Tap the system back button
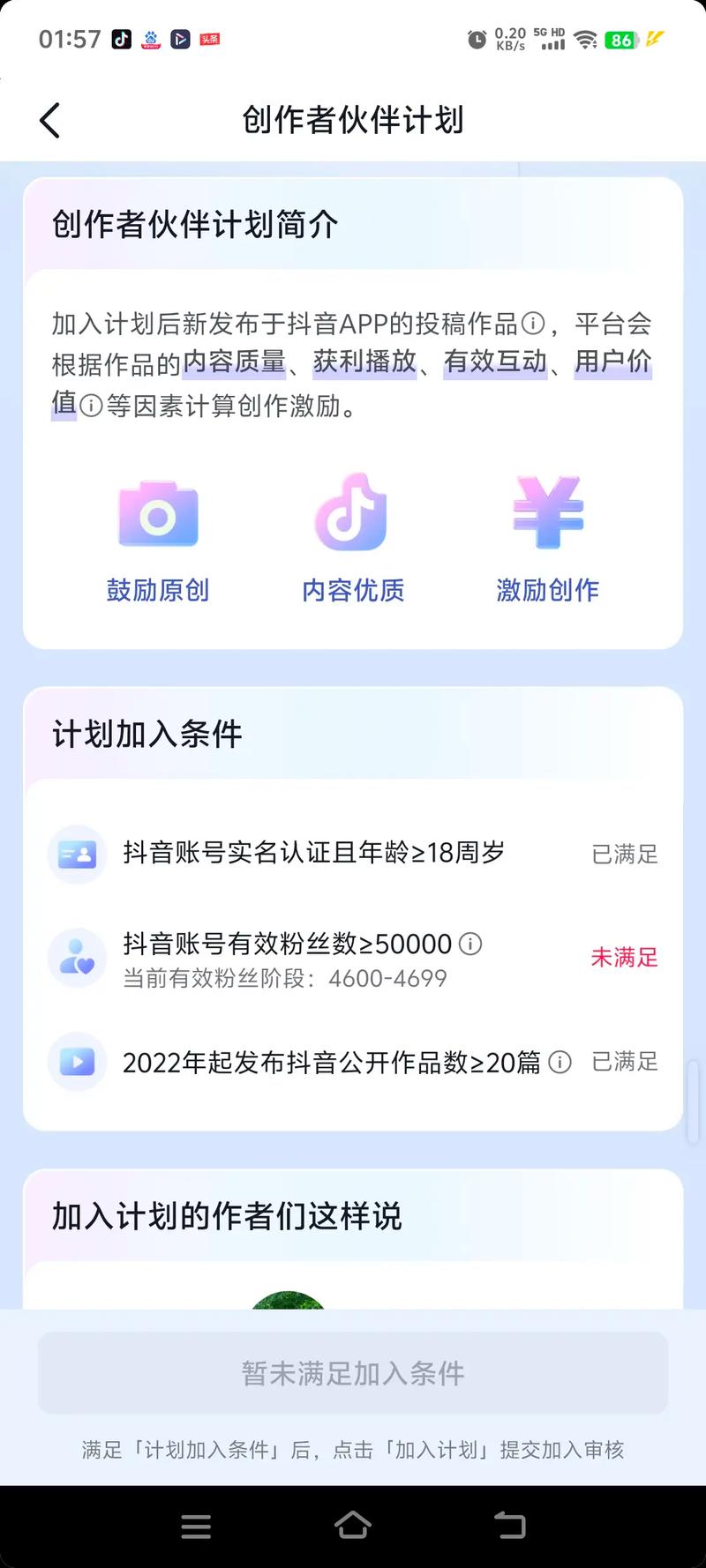Image resolution: width=706 pixels, height=1568 pixels. tap(509, 1526)
